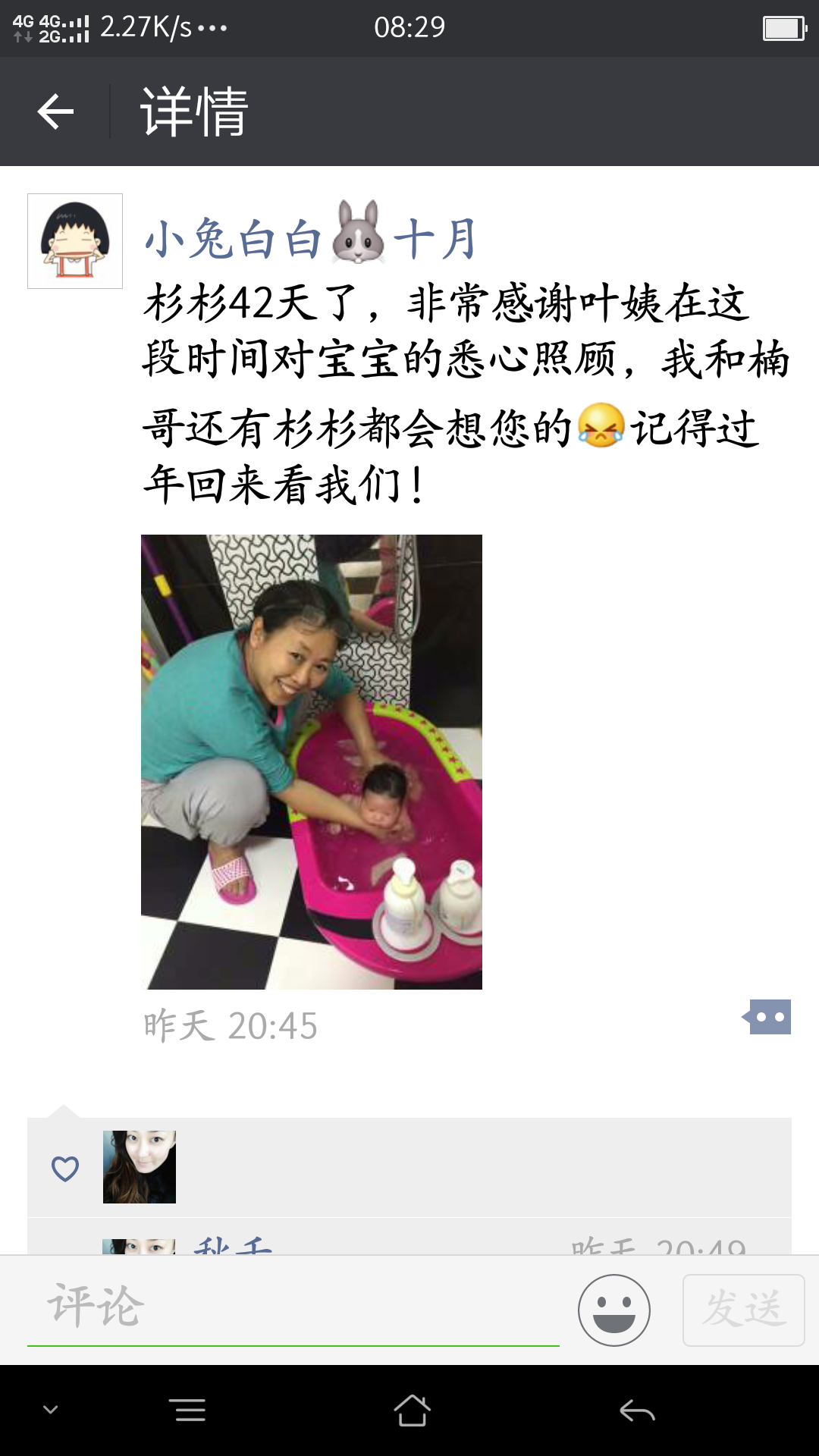Image resolution: width=819 pixels, height=1456 pixels.
Task: Open the poster's cartoon avatar
Action: tap(75, 241)
